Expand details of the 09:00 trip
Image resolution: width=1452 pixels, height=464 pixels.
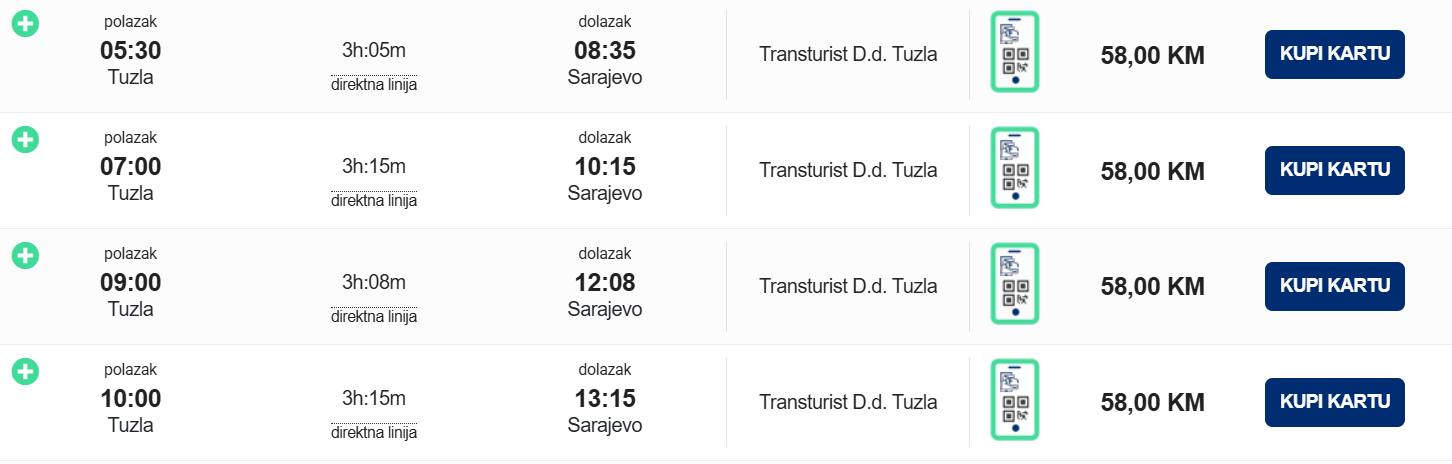coord(25,256)
